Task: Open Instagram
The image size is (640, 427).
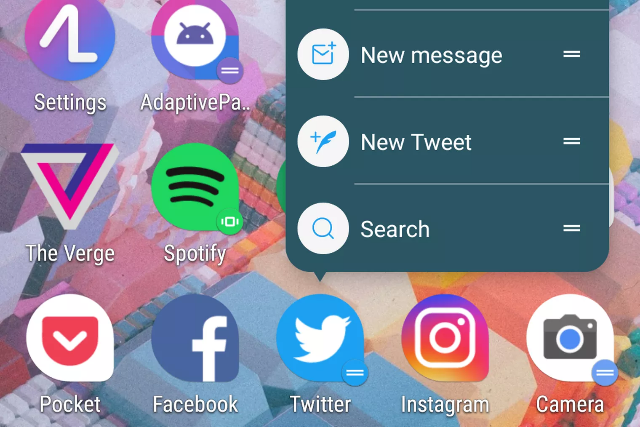Action: (445, 340)
